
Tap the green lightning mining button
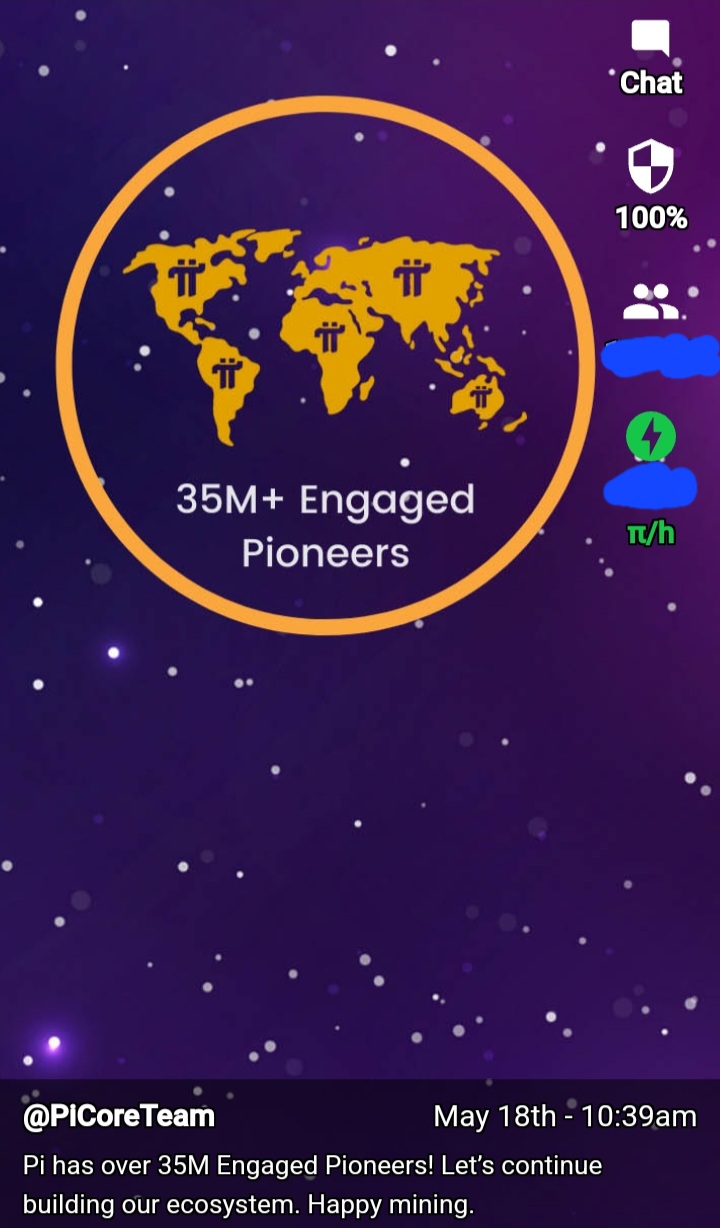click(650, 436)
